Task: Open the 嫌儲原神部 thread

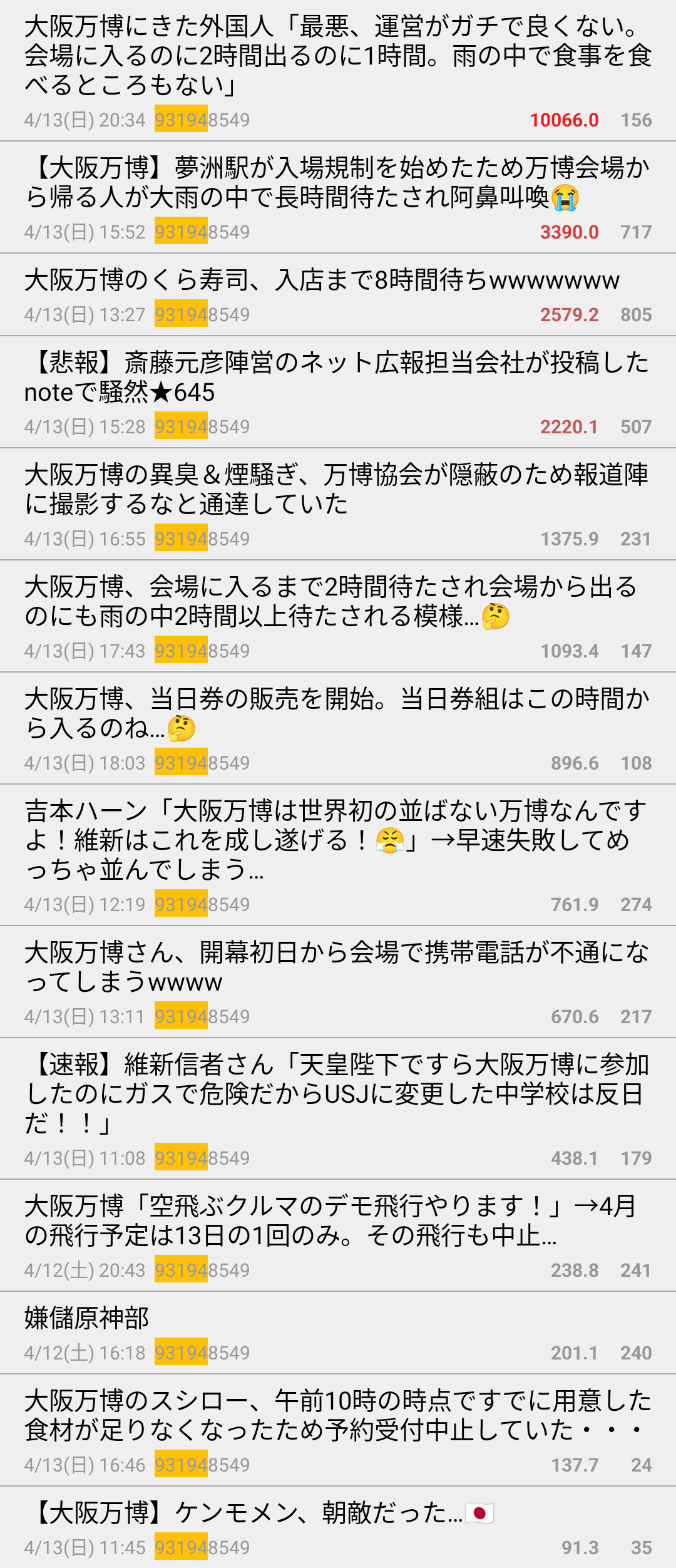Action: pos(88,1318)
